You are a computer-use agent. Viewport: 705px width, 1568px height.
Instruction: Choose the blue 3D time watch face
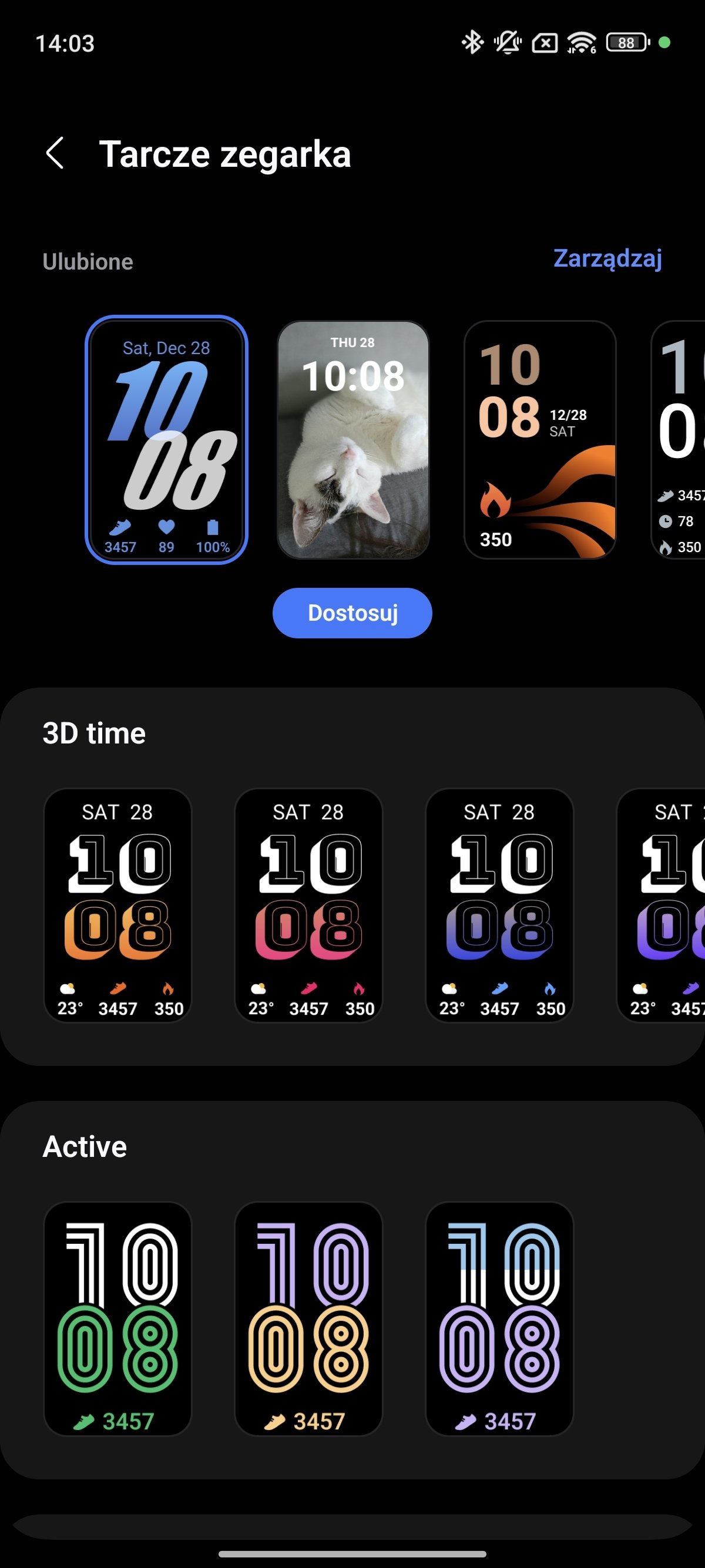[x=499, y=905]
